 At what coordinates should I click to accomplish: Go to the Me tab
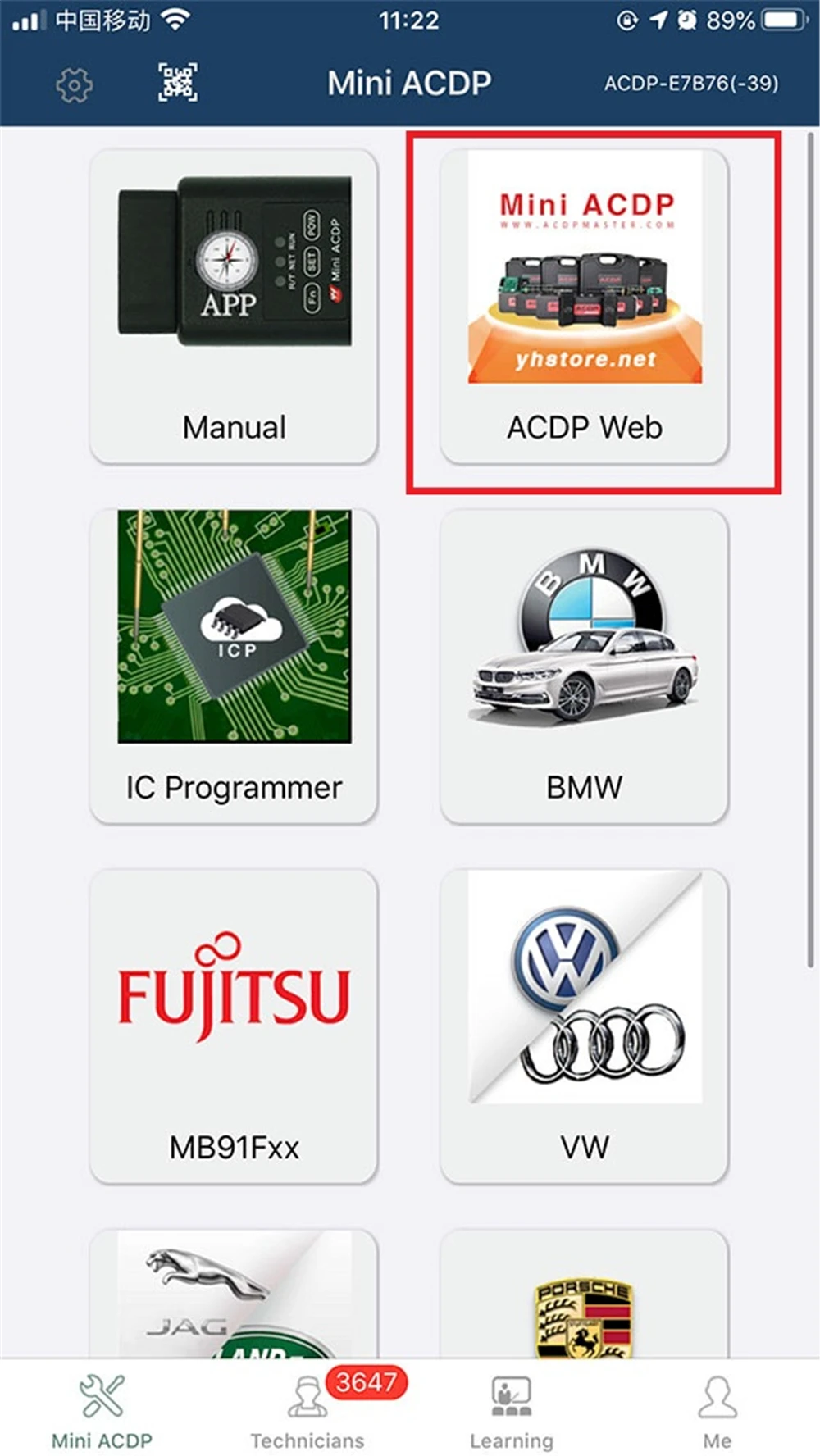[717, 1410]
